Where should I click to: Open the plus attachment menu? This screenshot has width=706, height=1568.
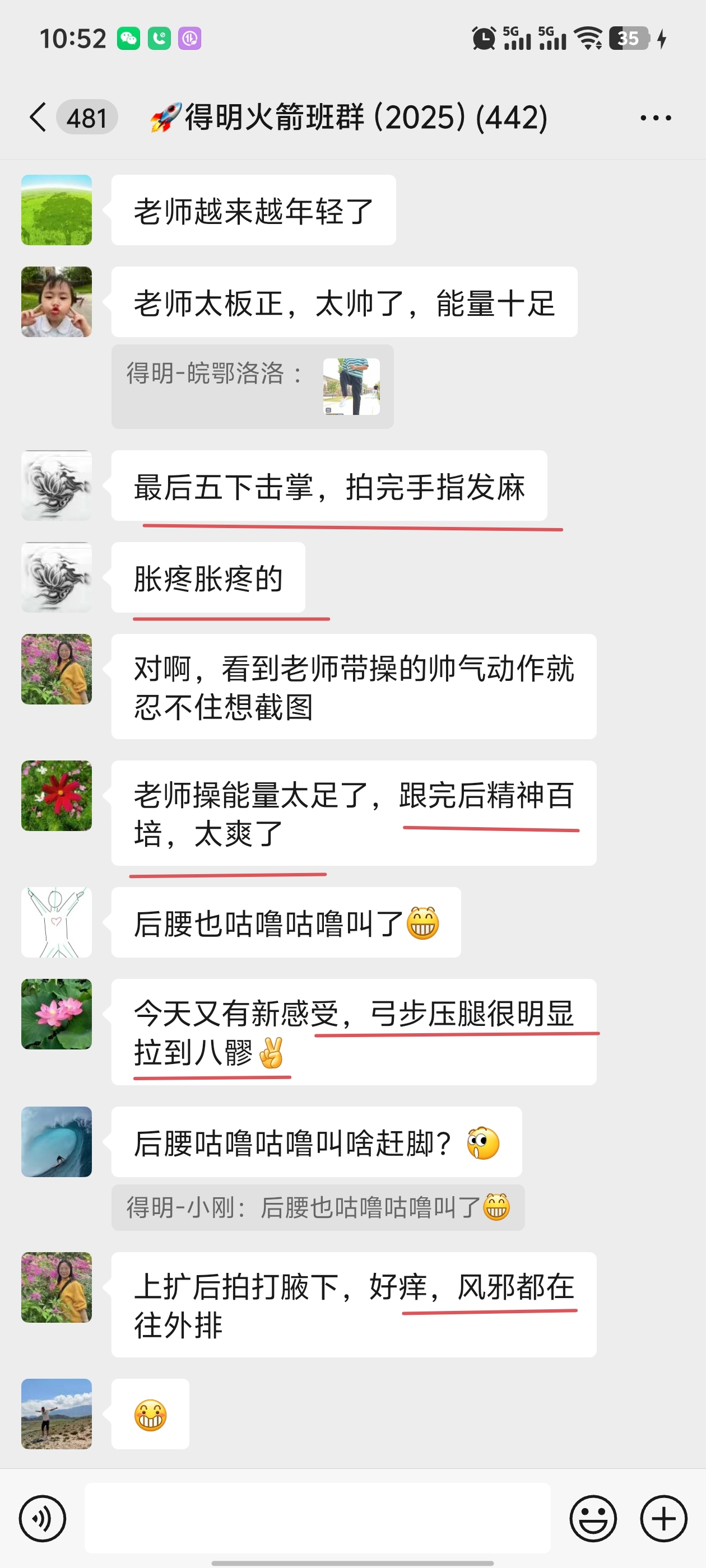coord(663,1519)
